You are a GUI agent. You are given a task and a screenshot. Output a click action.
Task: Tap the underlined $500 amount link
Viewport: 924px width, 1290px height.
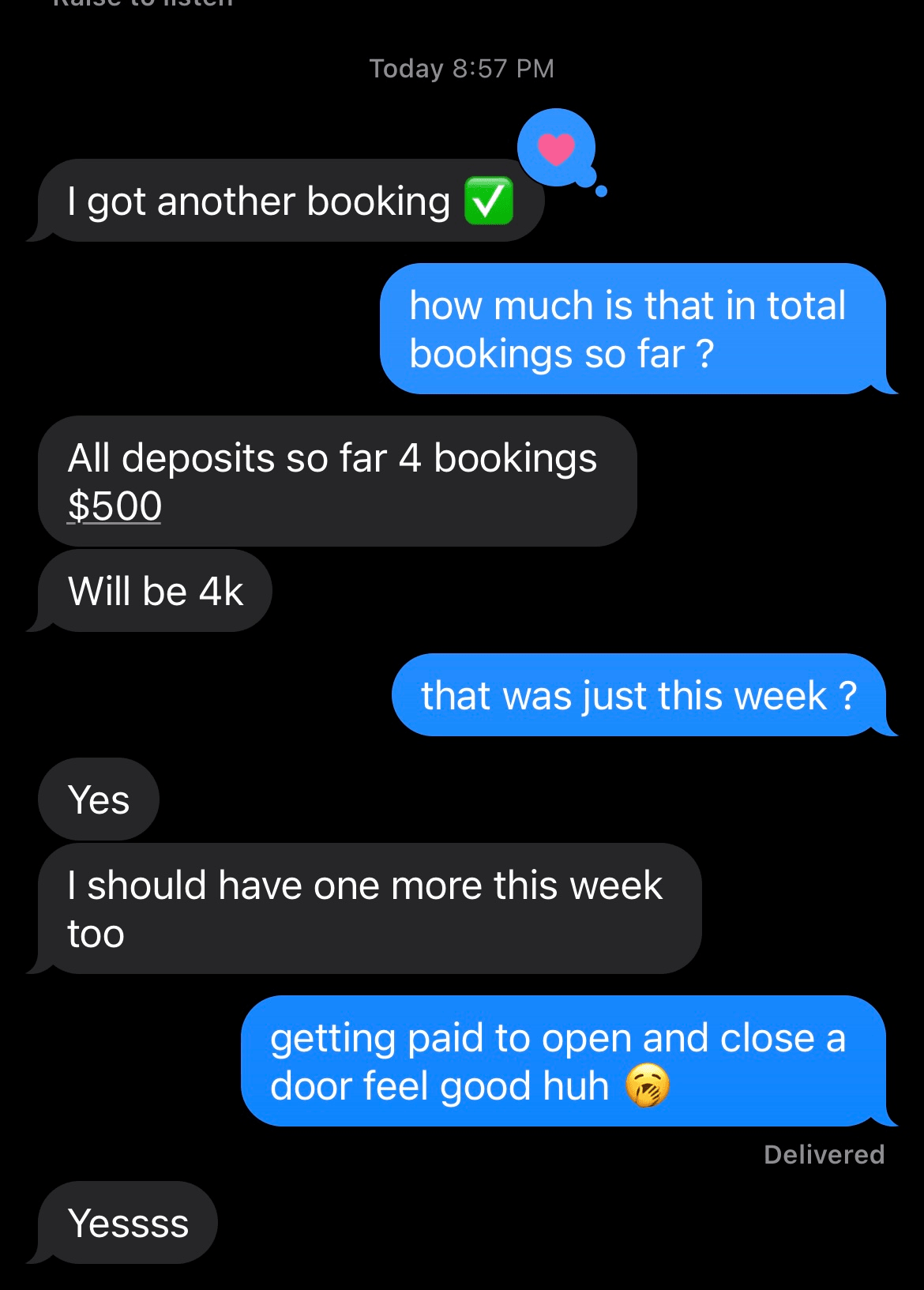pyautogui.click(x=115, y=506)
